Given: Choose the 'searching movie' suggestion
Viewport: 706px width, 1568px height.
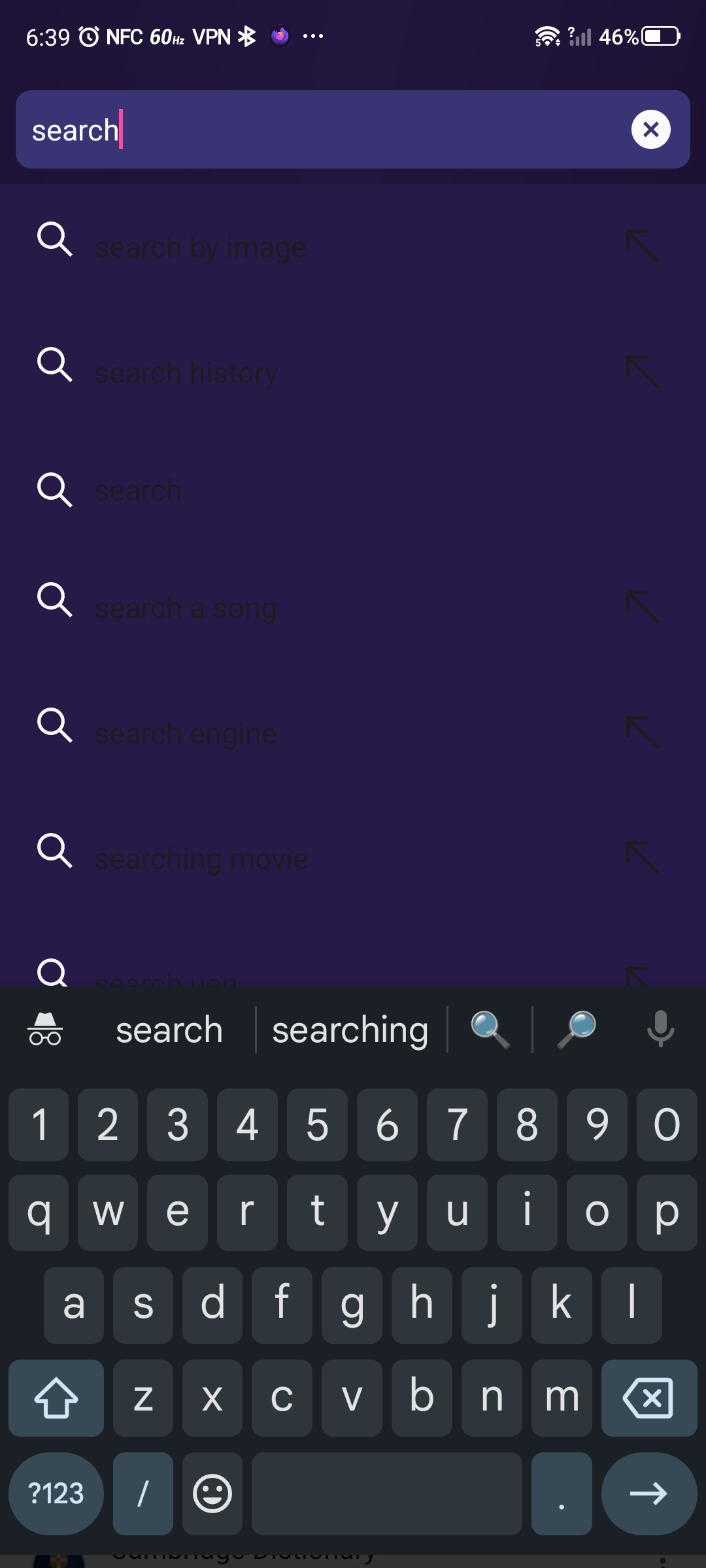Looking at the screenshot, I should point(201,859).
